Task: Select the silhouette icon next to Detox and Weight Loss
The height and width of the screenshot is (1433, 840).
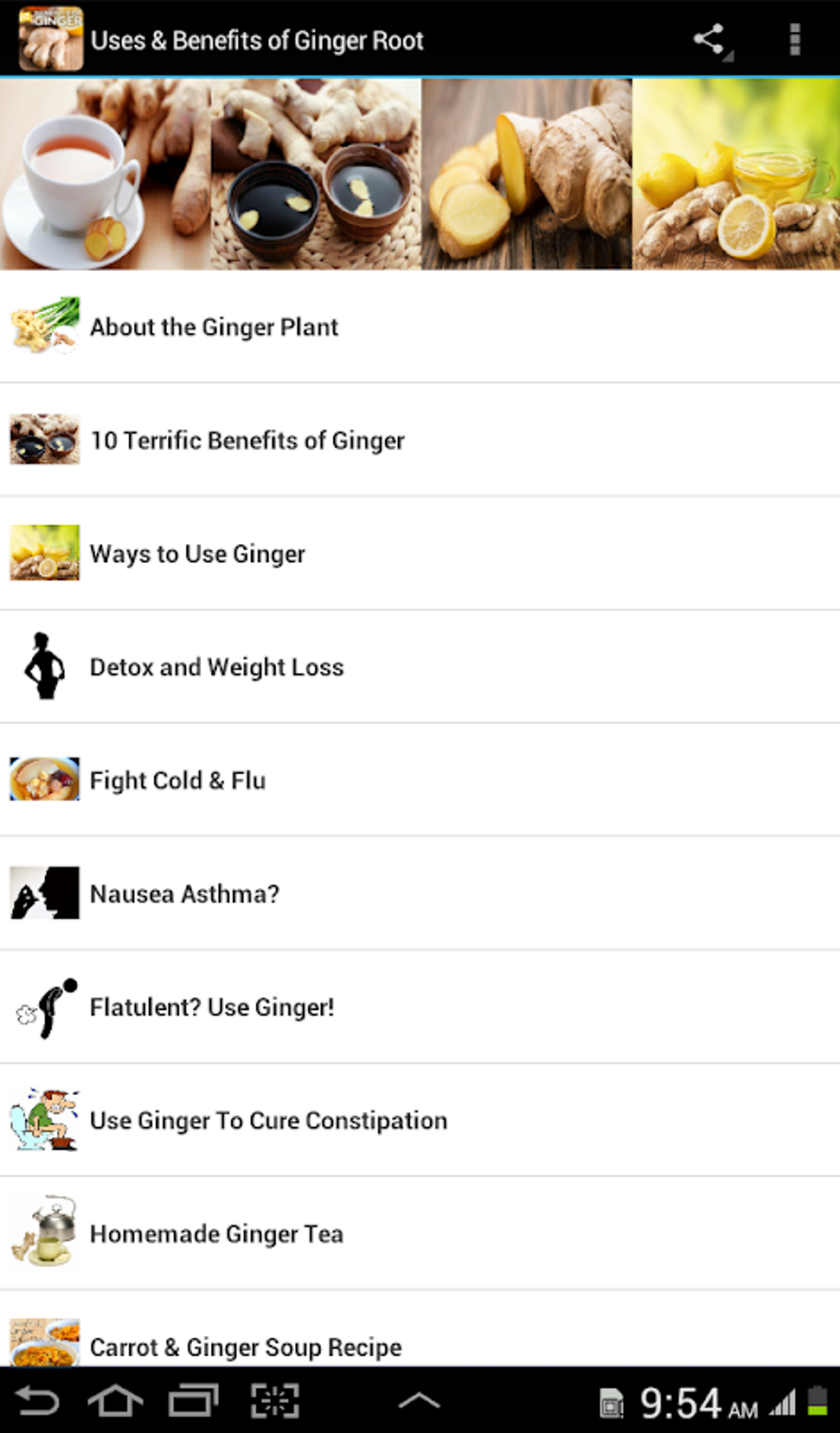Action: tap(44, 667)
